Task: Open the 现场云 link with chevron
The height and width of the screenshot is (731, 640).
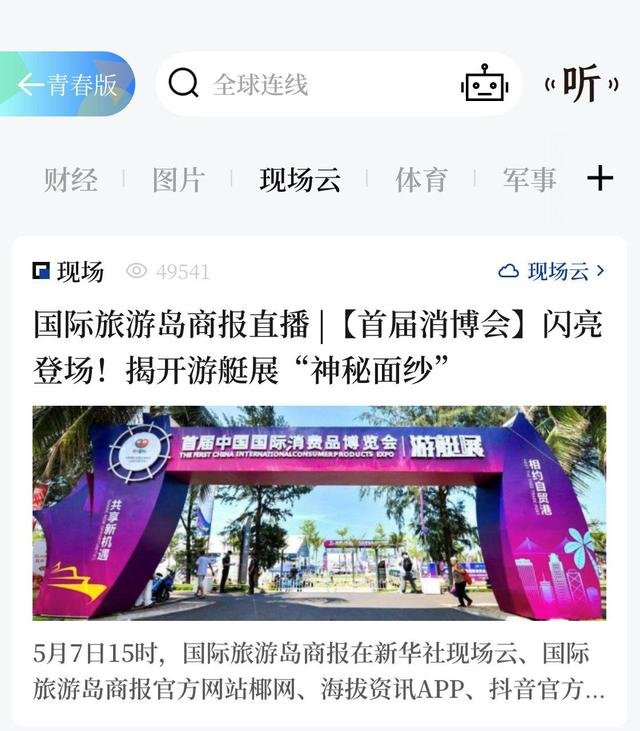Action: (552, 271)
